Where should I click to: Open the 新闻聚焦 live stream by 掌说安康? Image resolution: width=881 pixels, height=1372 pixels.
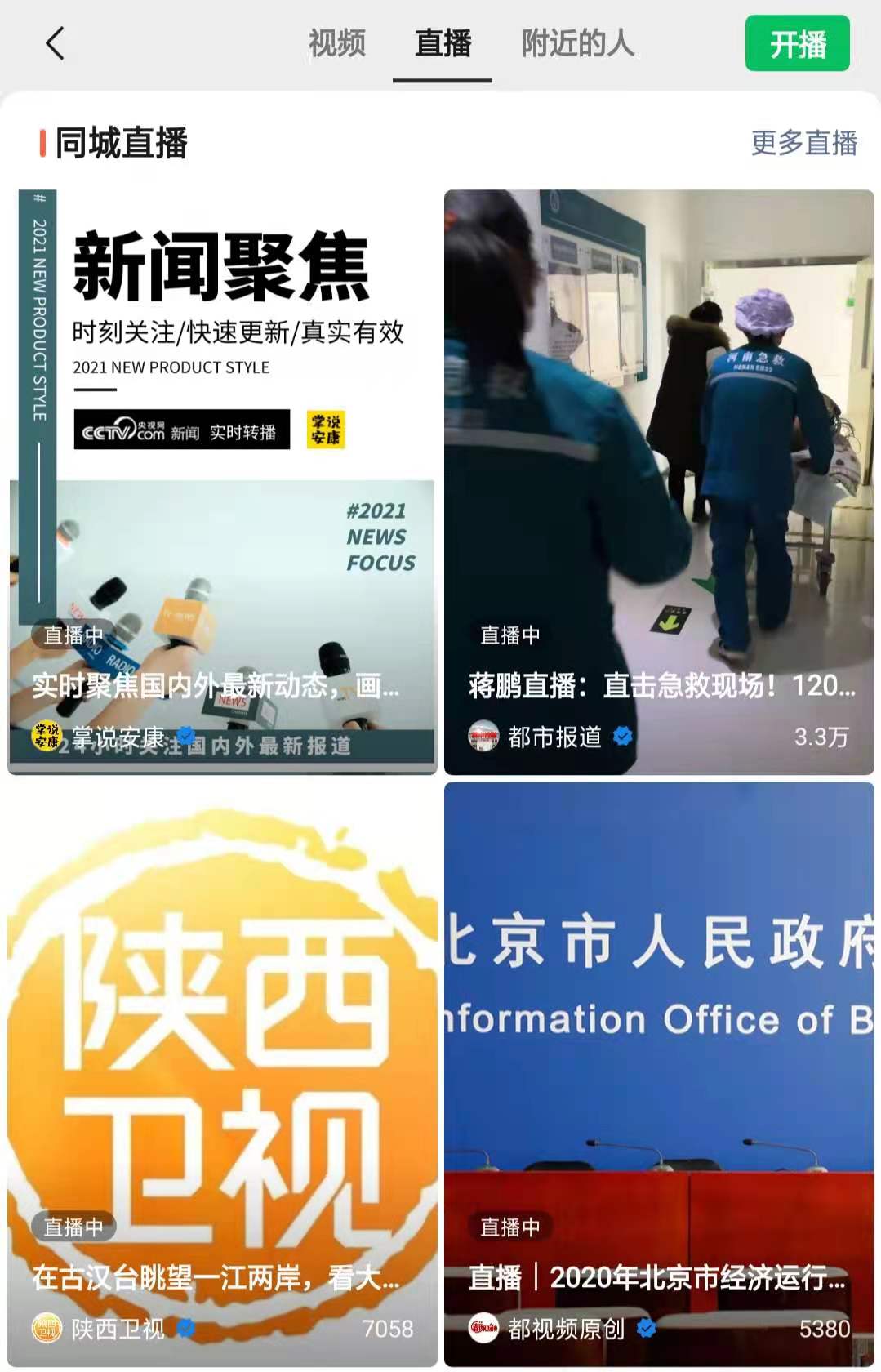[x=222, y=482]
